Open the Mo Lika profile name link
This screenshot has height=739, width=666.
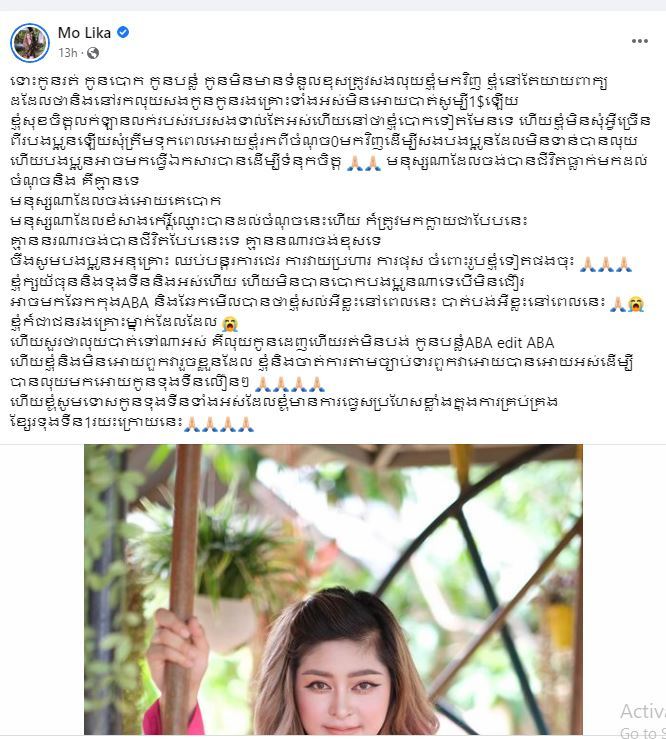pos(84,32)
